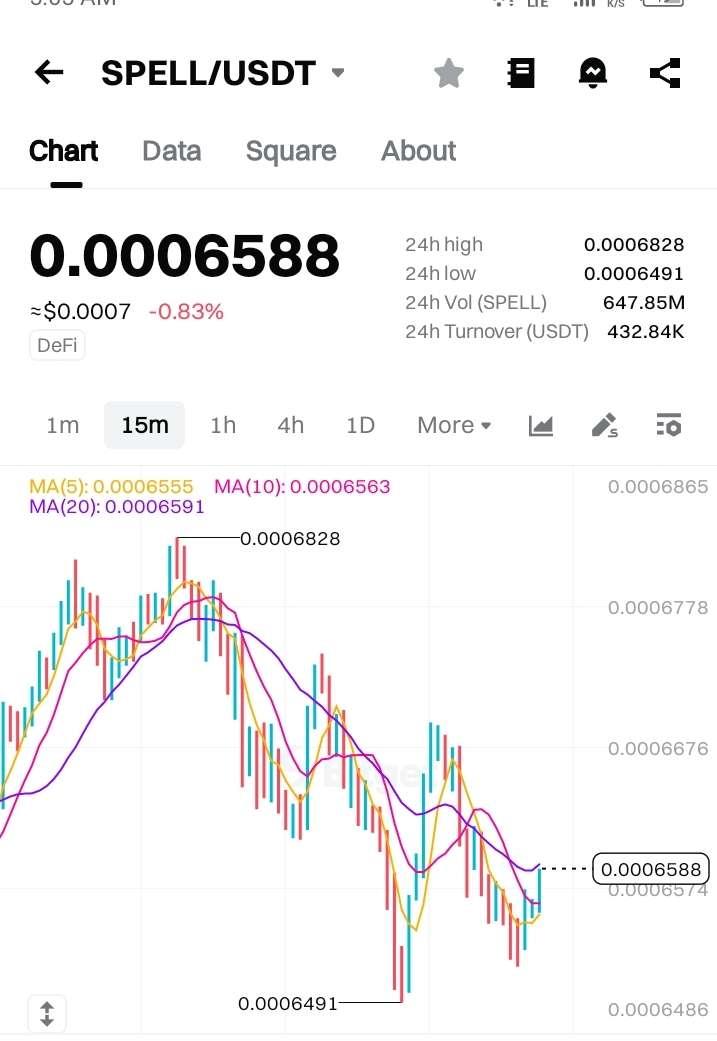Open the order book notes icon
Viewport: 717px width, 1041px height.
pos(521,73)
